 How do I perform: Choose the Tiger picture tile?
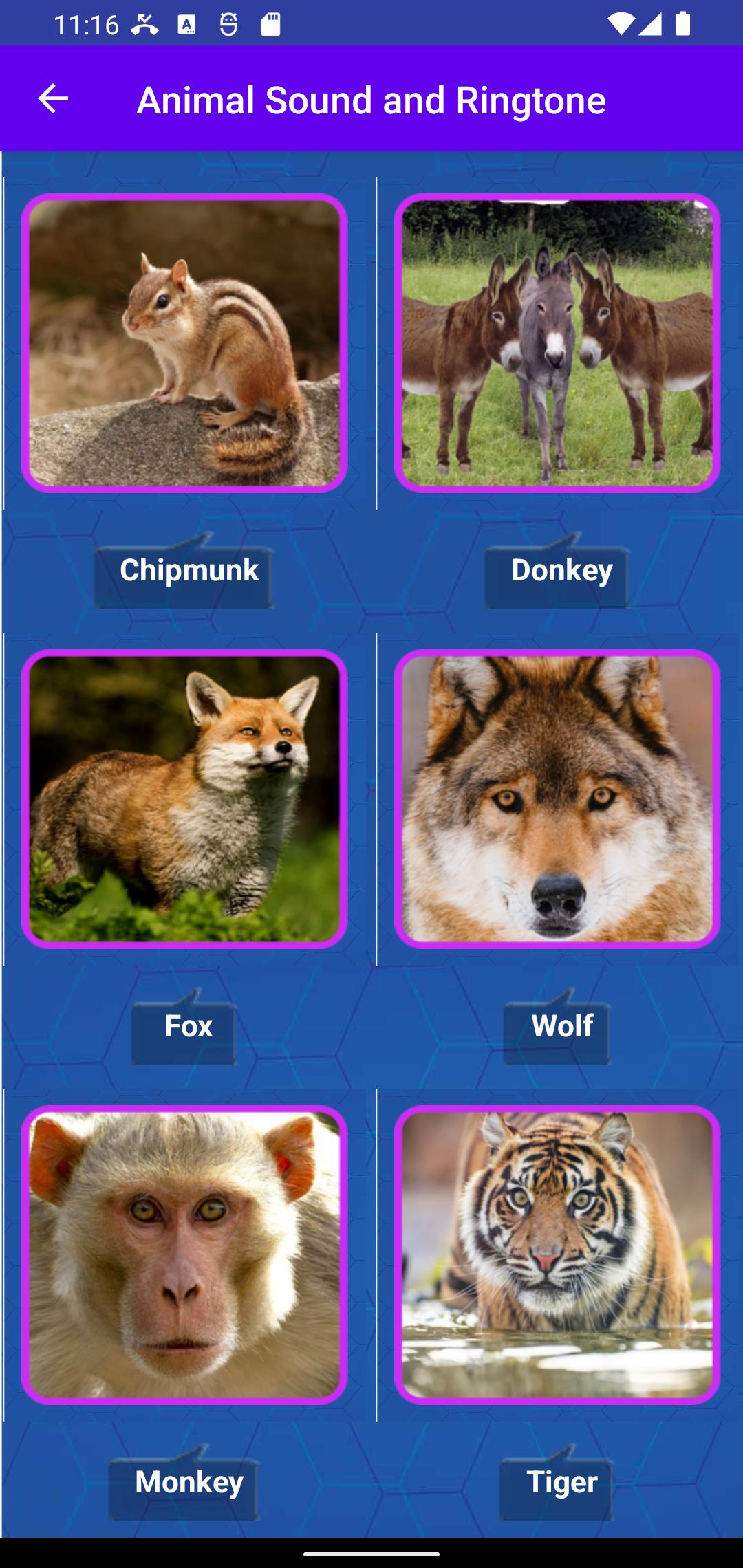(x=557, y=1255)
